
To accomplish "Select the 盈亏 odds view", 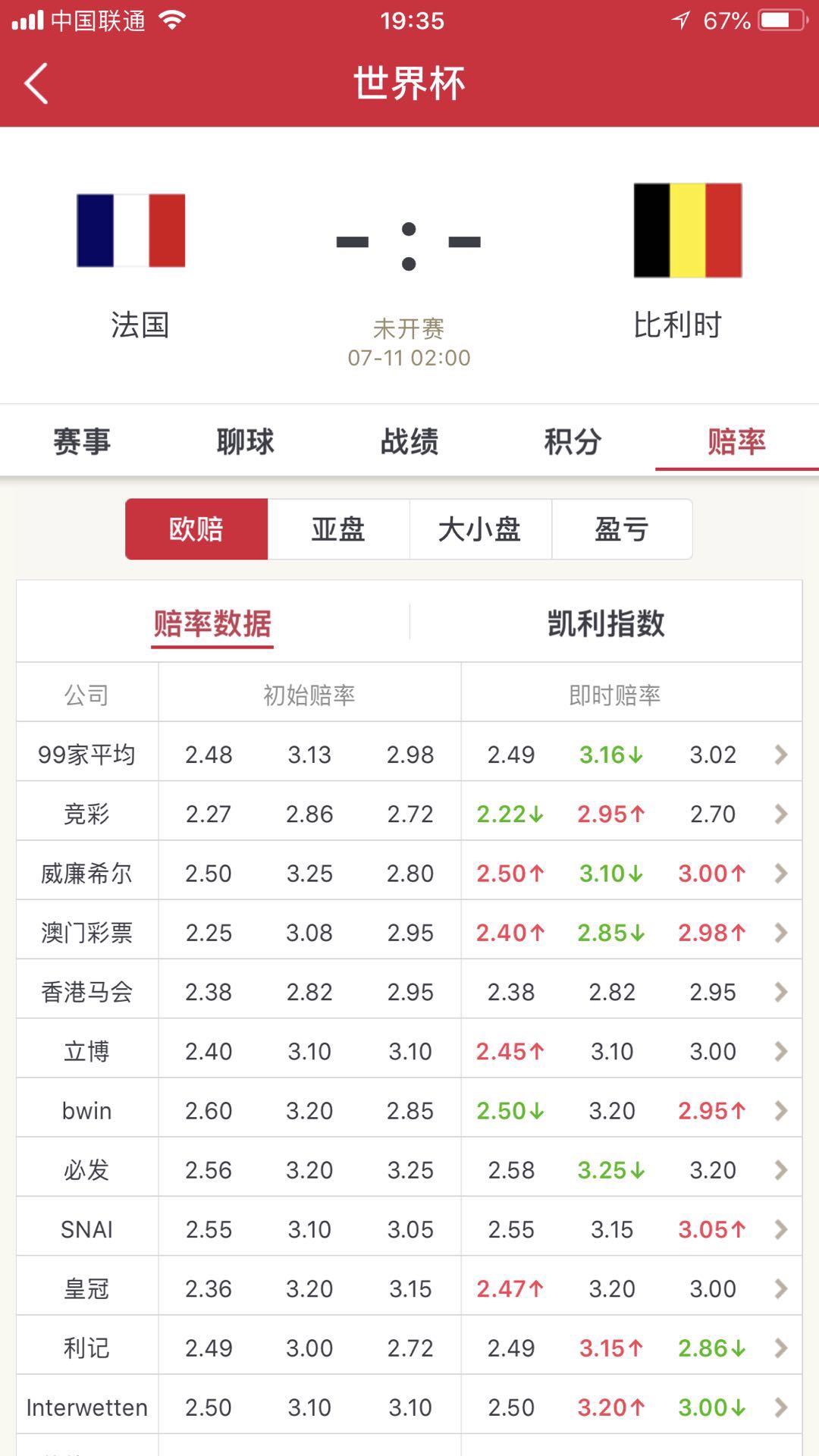I will click(x=622, y=529).
